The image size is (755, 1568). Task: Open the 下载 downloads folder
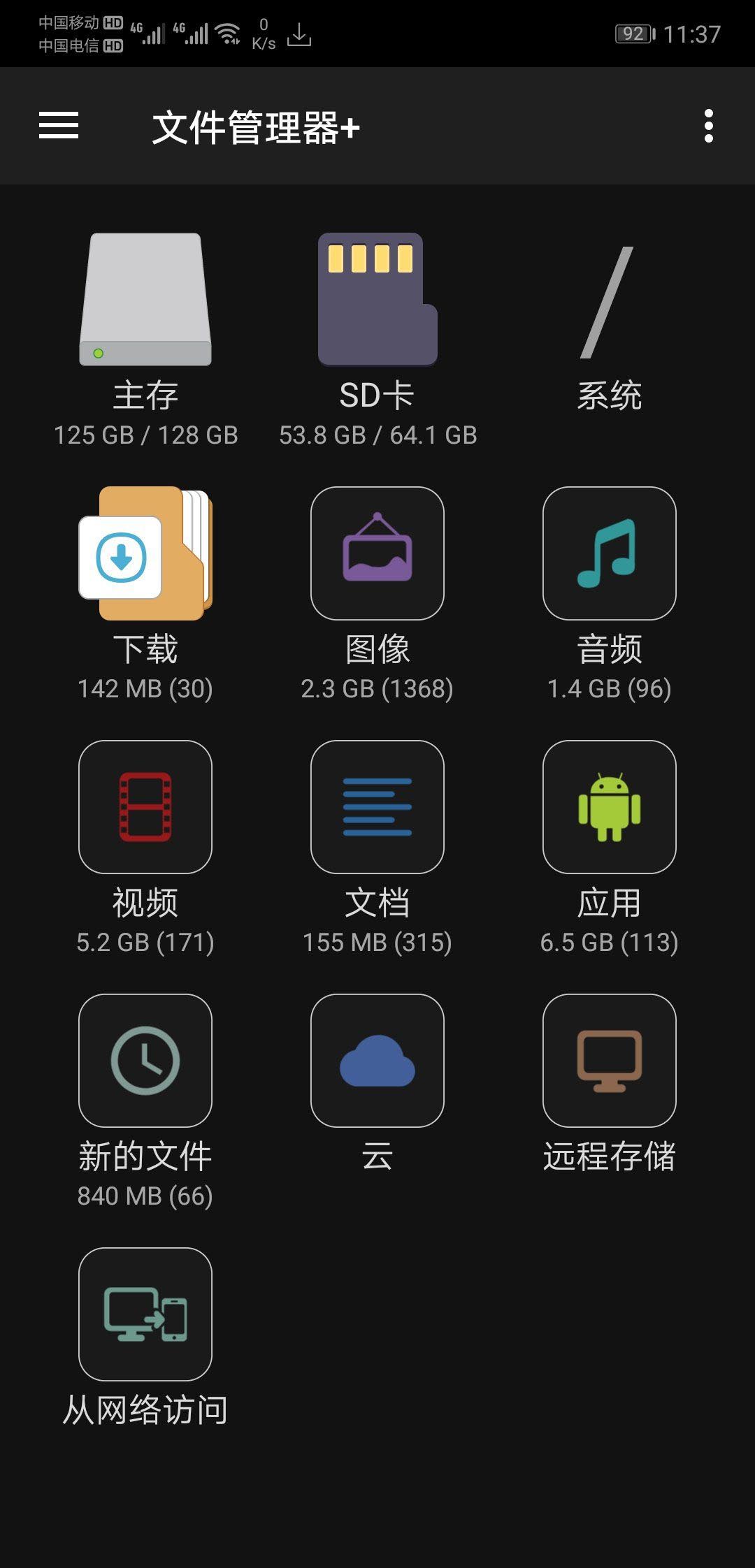tap(145, 553)
